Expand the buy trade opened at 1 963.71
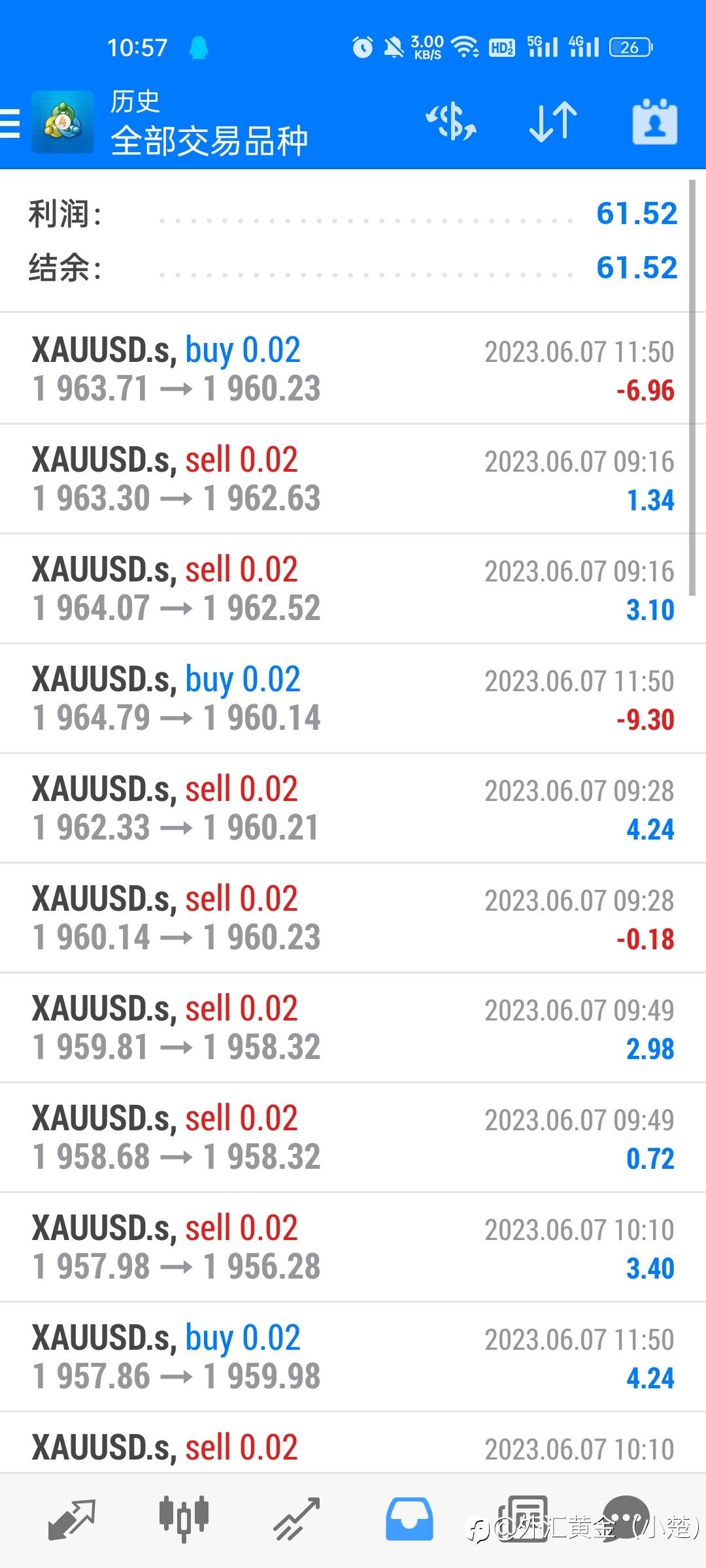 click(353, 369)
